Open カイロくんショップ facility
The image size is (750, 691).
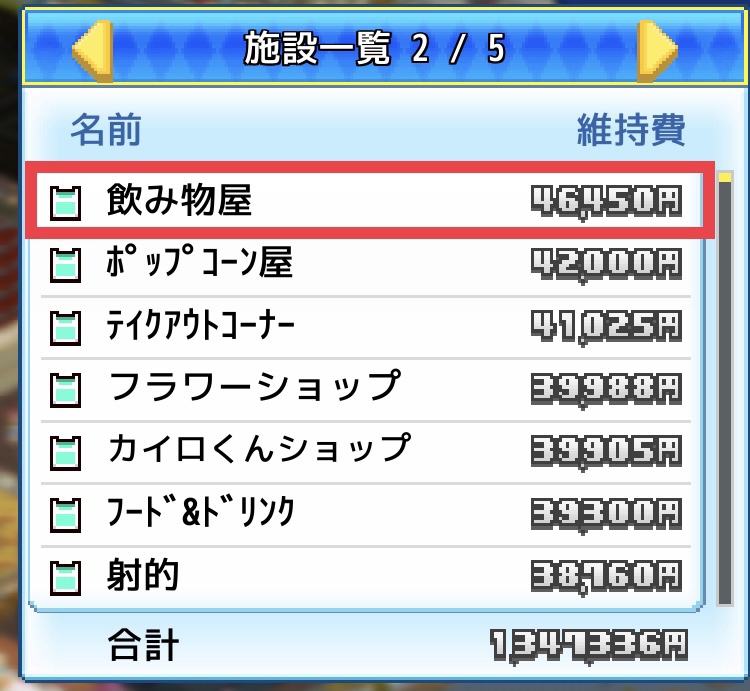pyautogui.click(x=370, y=450)
